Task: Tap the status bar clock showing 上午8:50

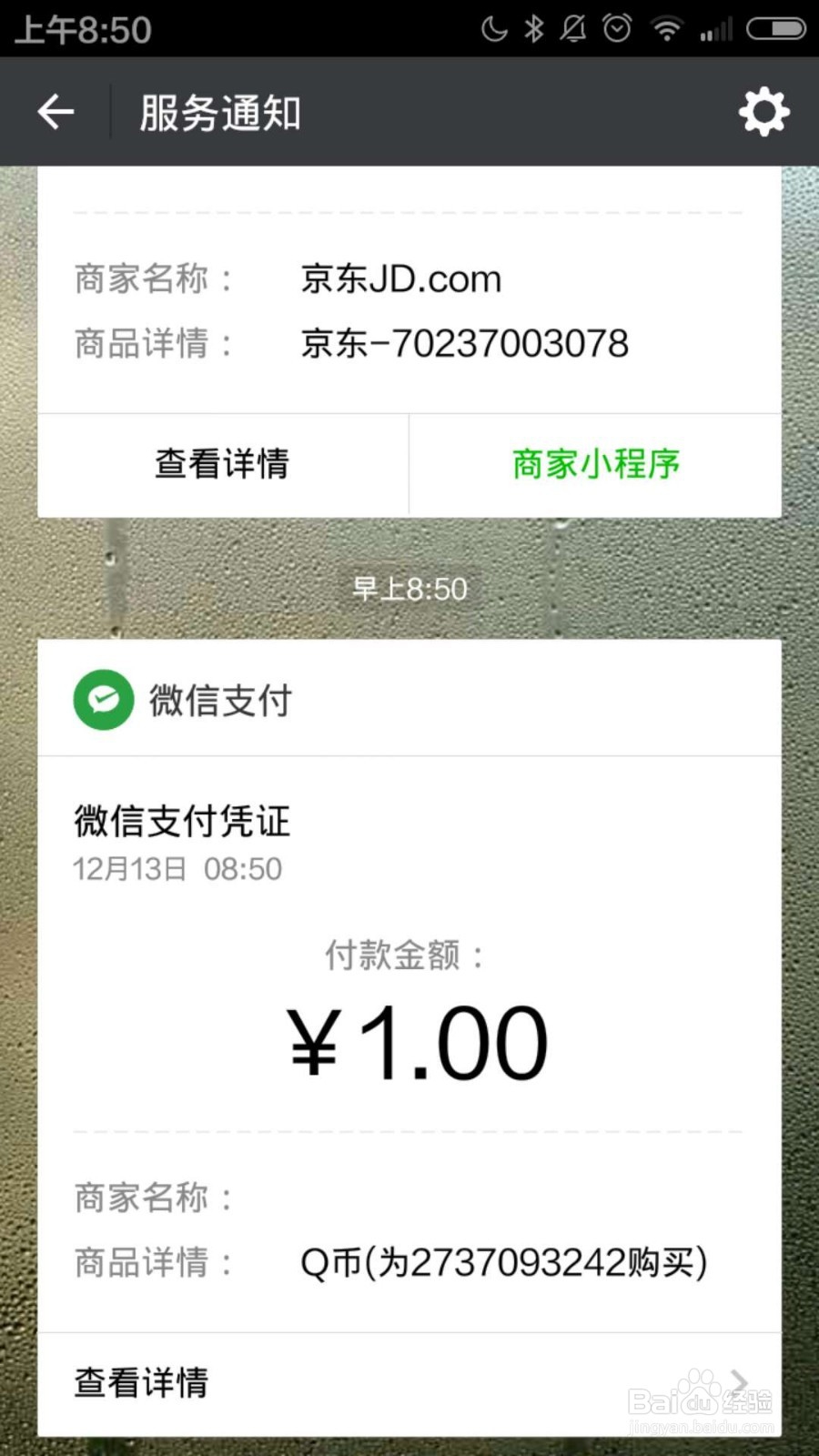Action: pyautogui.click(x=82, y=28)
